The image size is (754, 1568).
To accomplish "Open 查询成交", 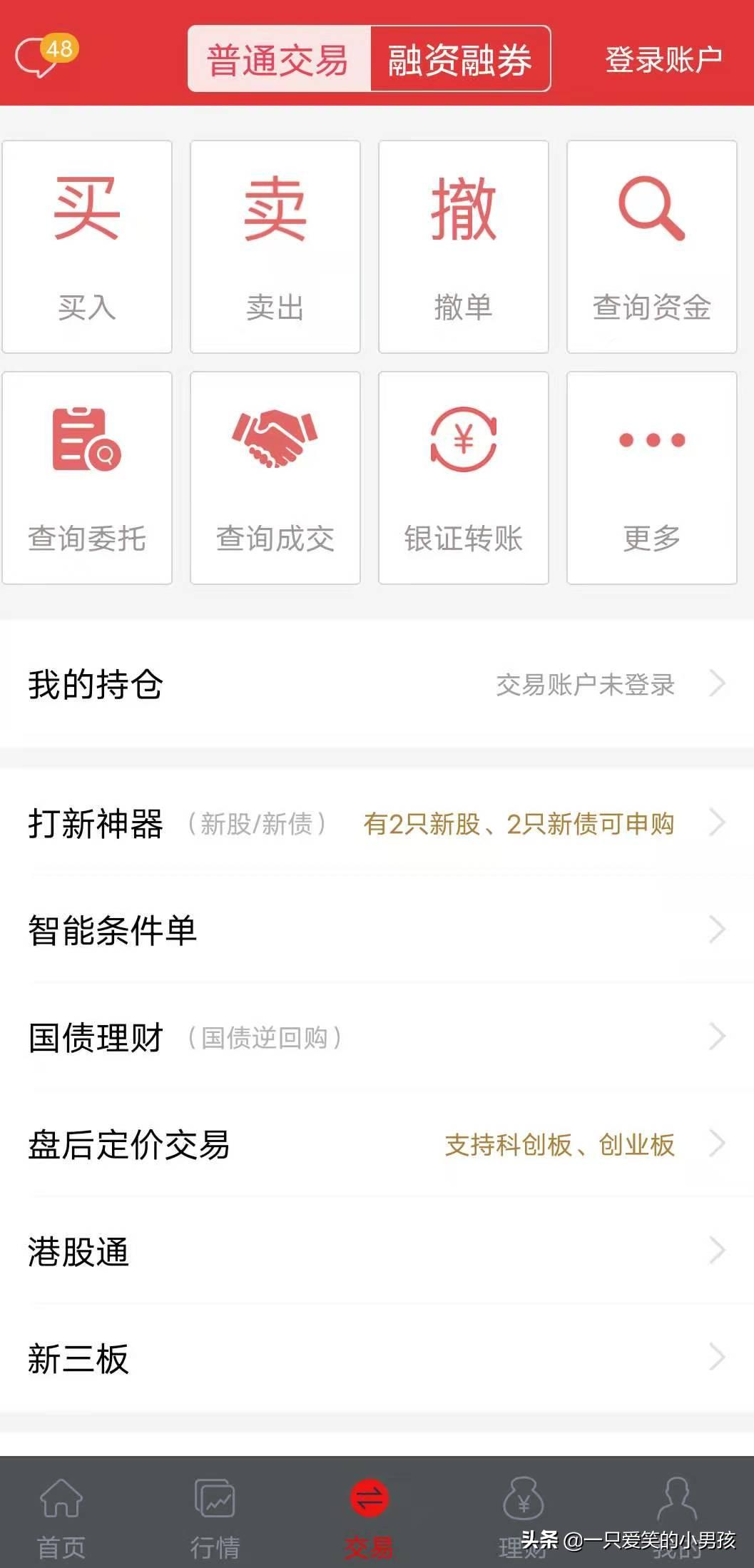I will pyautogui.click(x=275, y=478).
